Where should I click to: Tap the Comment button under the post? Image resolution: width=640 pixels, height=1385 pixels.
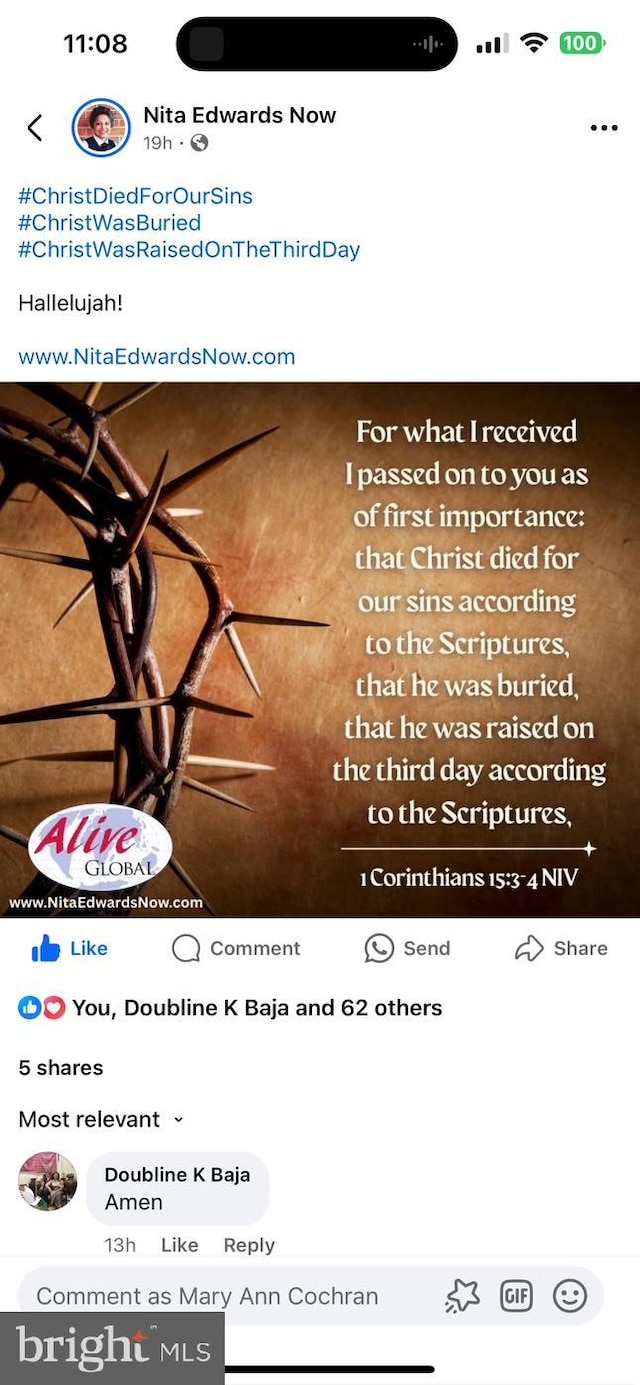pyautogui.click(x=236, y=948)
